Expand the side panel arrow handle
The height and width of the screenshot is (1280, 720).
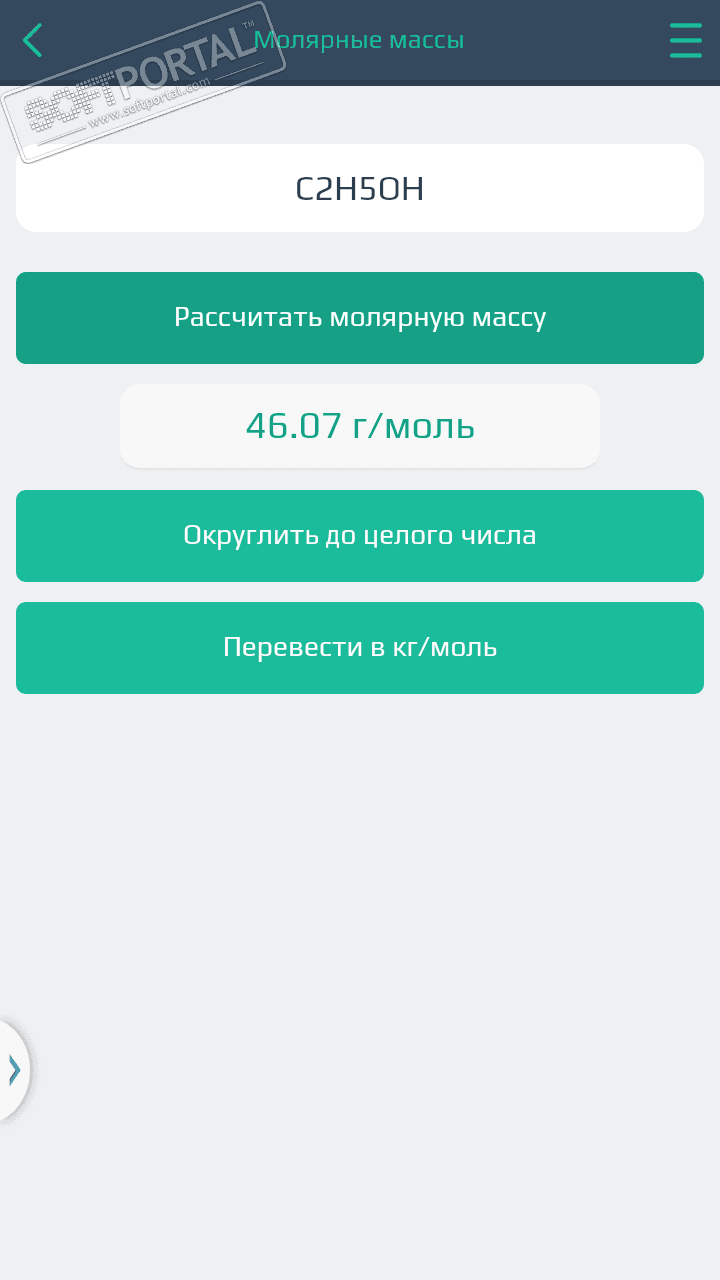click(14, 1070)
